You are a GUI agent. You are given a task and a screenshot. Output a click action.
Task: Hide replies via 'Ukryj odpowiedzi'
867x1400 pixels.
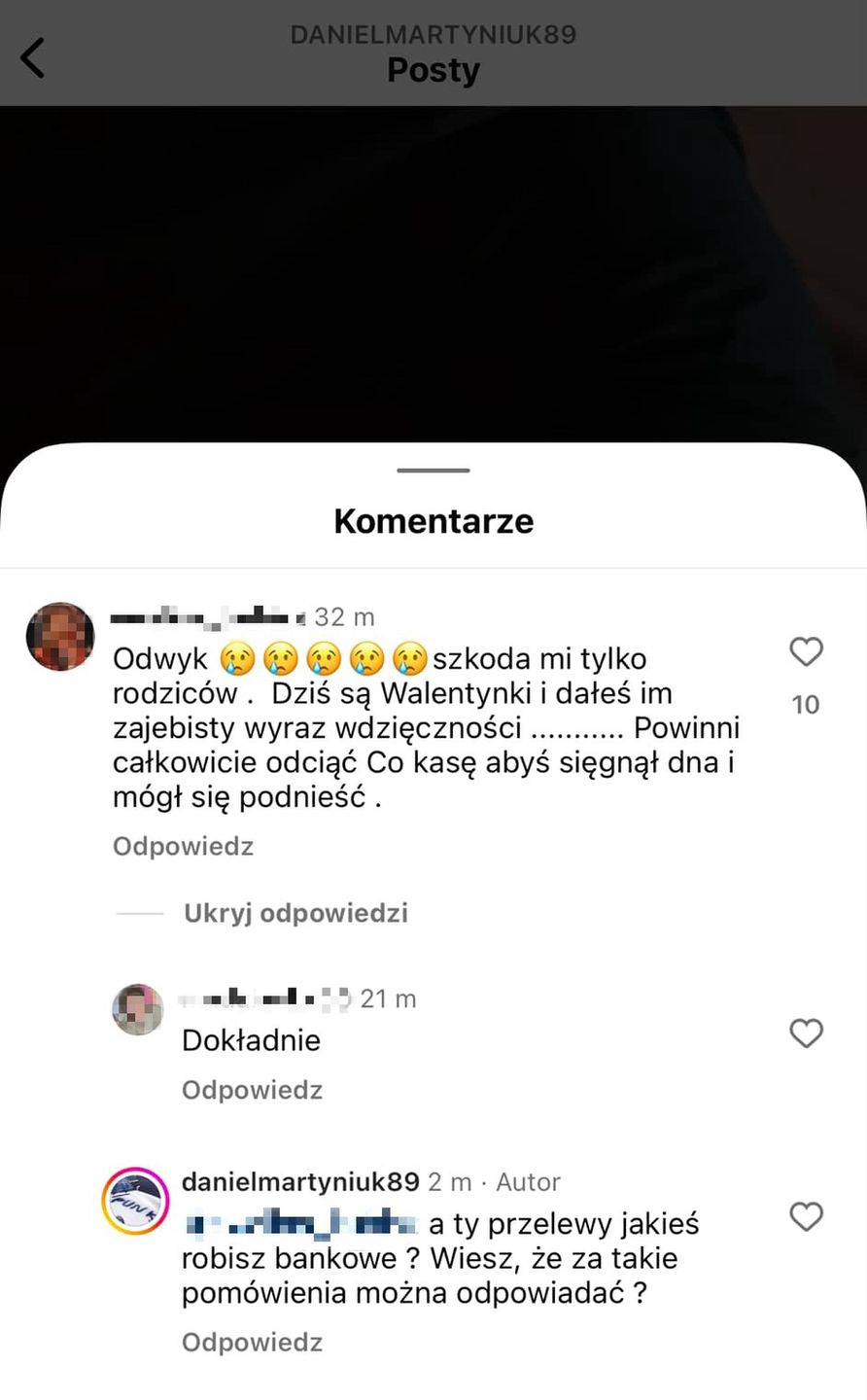(295, 913)
